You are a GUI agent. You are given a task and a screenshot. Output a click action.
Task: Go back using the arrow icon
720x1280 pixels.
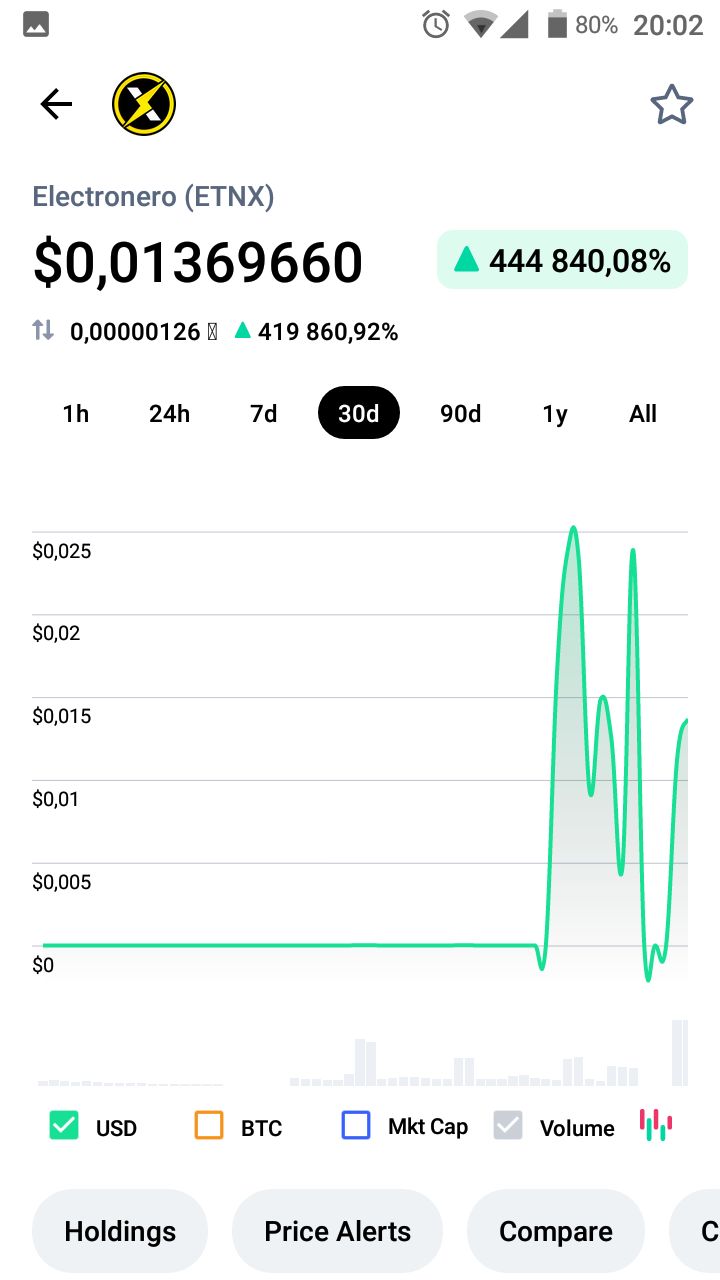point(56,104)
